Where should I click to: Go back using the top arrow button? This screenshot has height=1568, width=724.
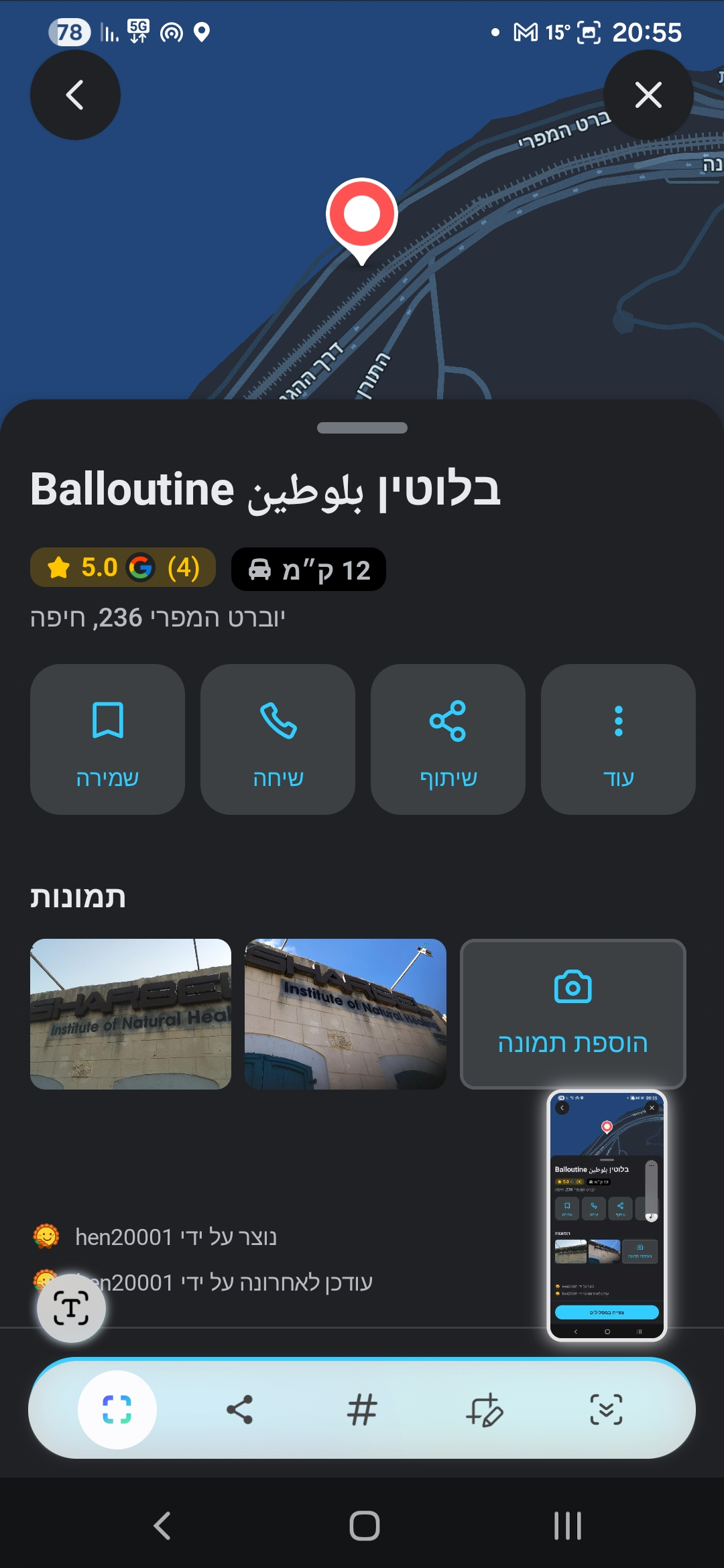[x=75, y=95]
